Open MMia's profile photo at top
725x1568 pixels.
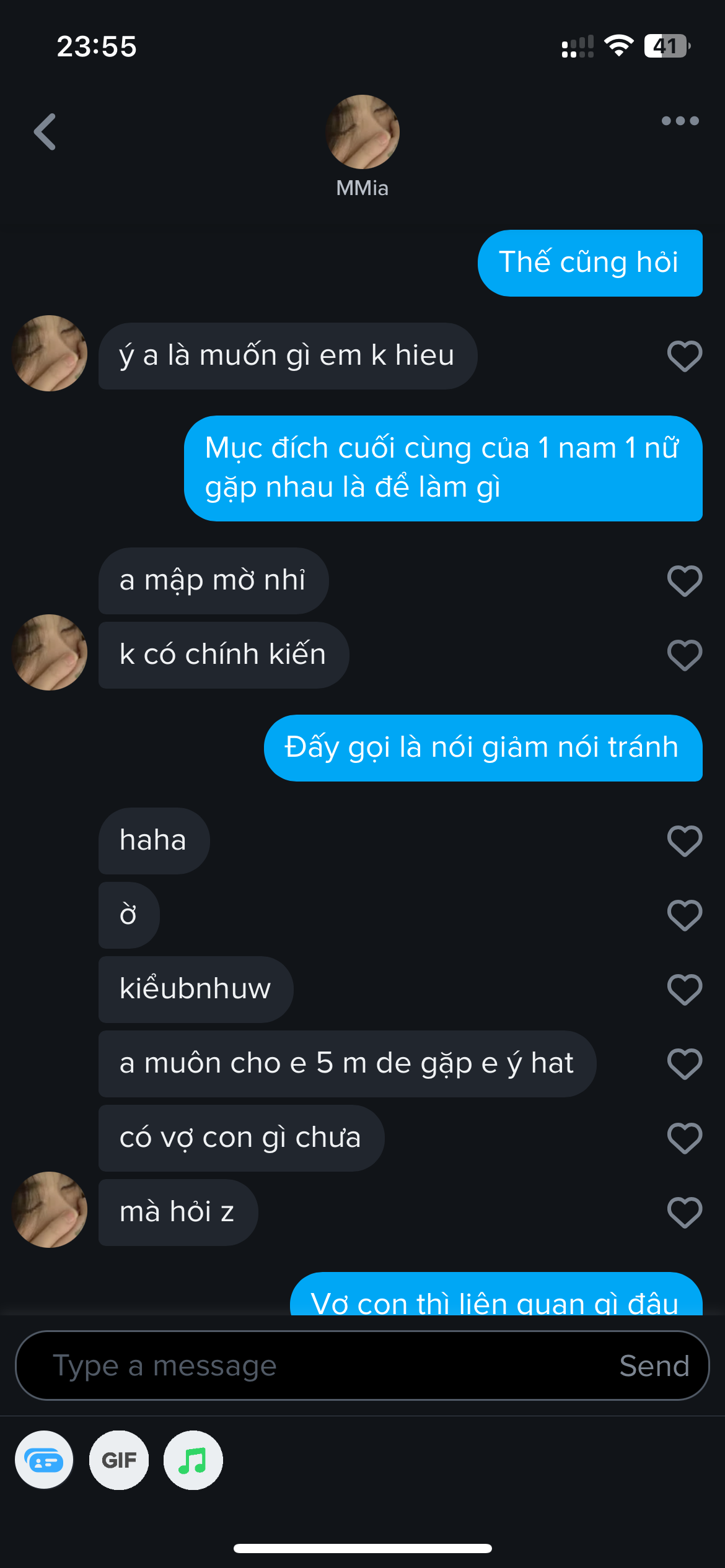[362, 132]
